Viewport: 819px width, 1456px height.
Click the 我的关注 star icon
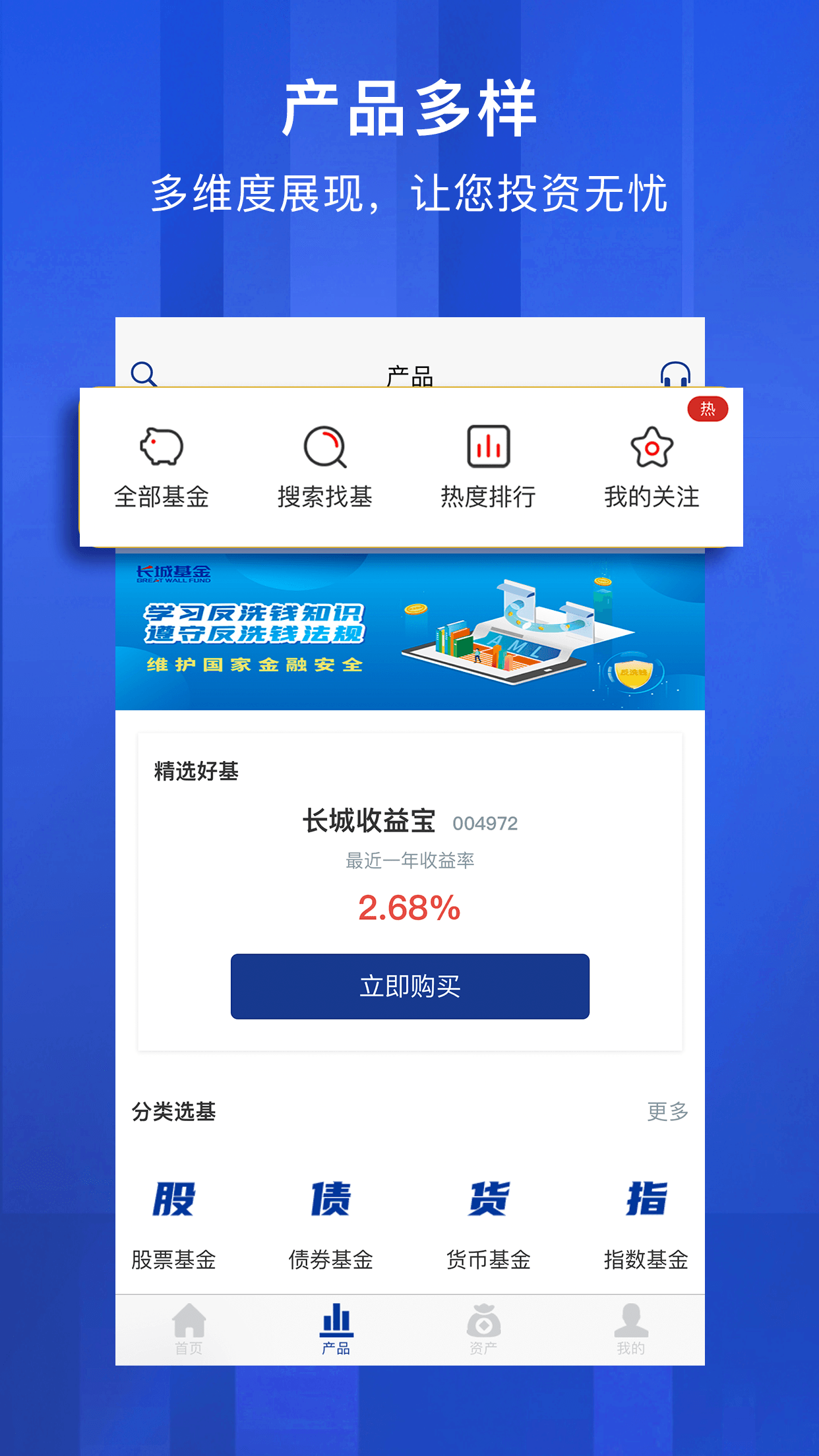pyautogui.click(x=652, y=447)
